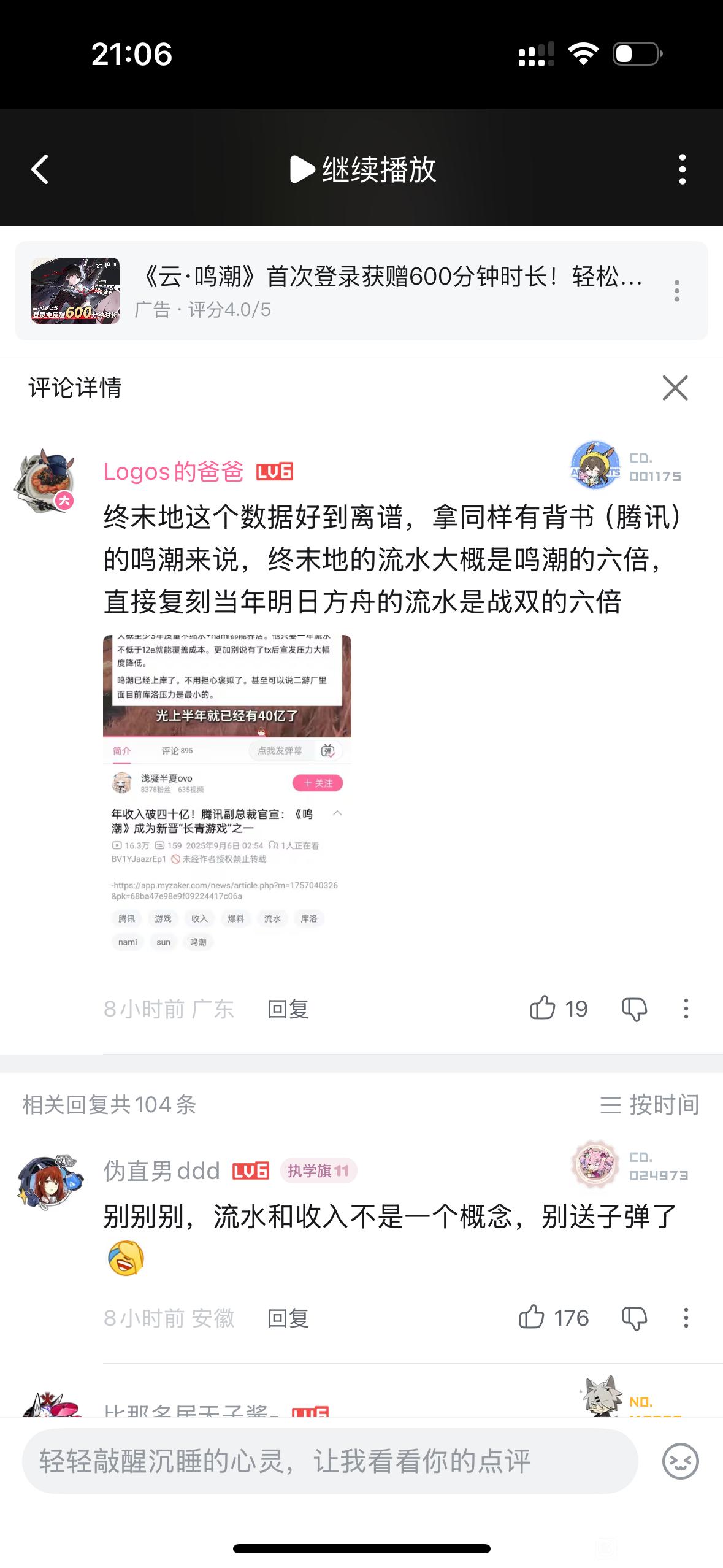
Task: Reply to Logos的爸爸's comment
Action: click(288, 1009)
